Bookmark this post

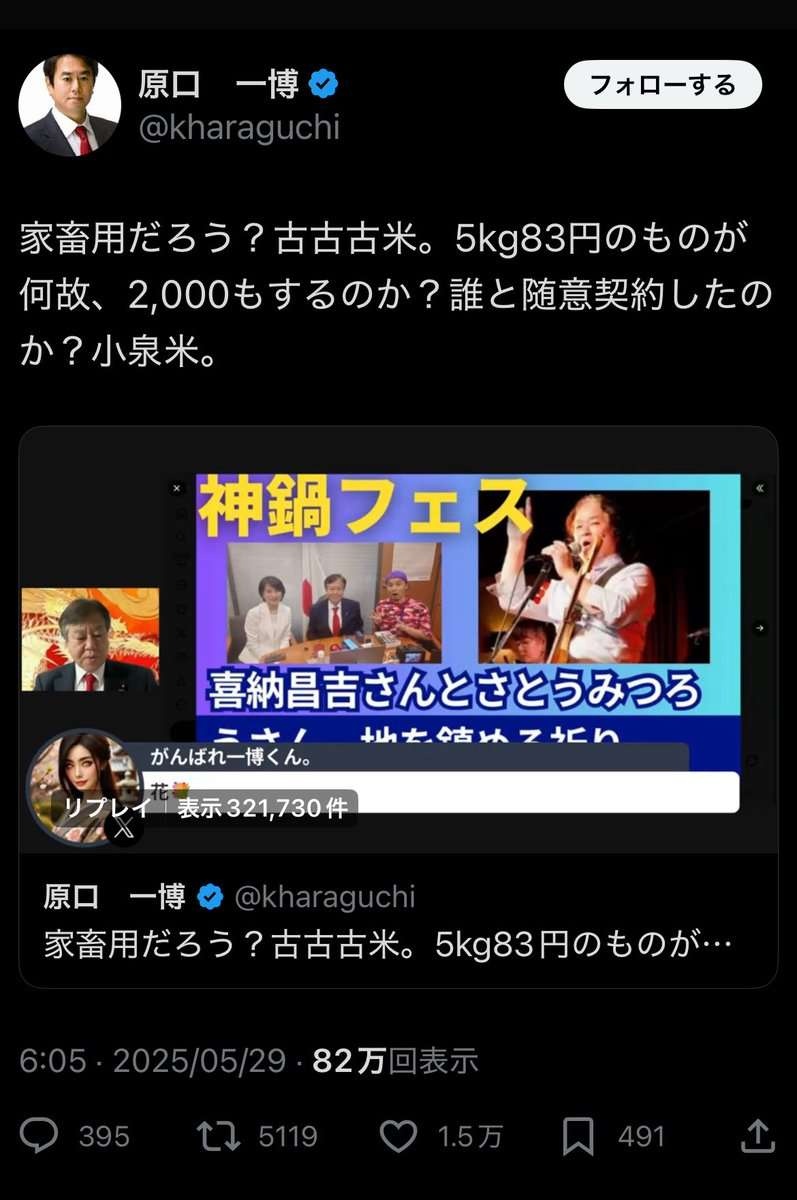[x=578, y=1136]
